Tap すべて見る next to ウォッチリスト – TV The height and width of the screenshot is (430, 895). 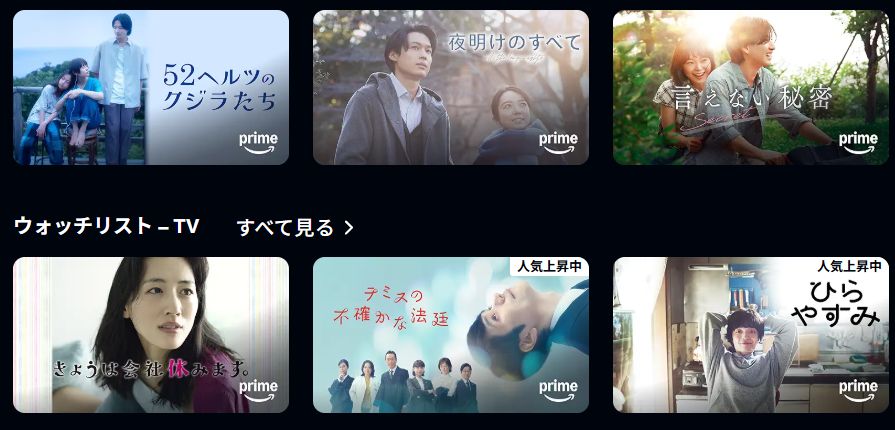(x=295, y=228)
